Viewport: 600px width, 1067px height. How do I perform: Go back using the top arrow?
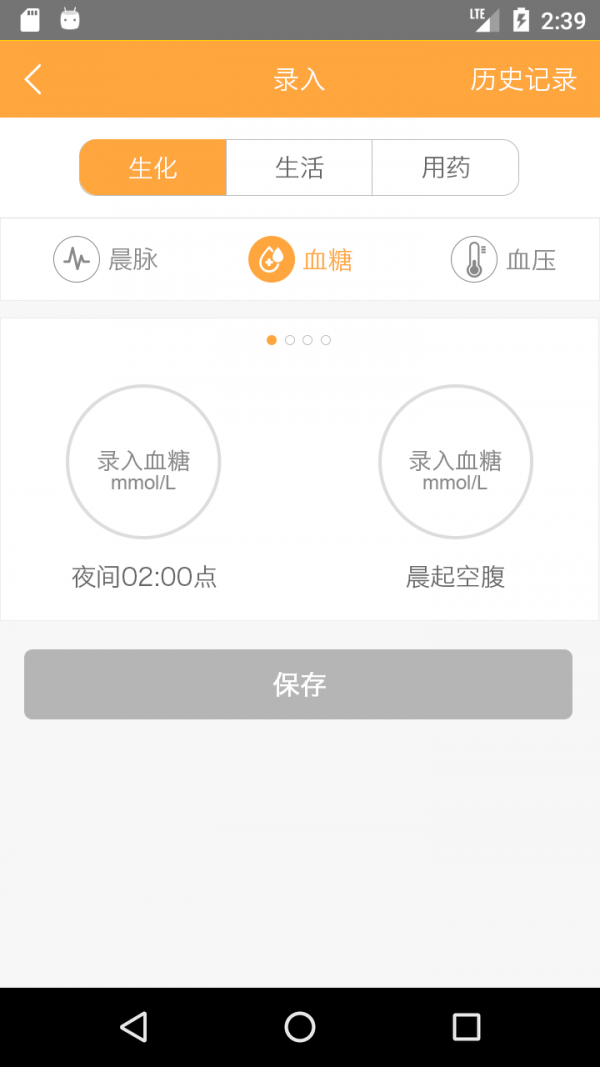(34, 79)
